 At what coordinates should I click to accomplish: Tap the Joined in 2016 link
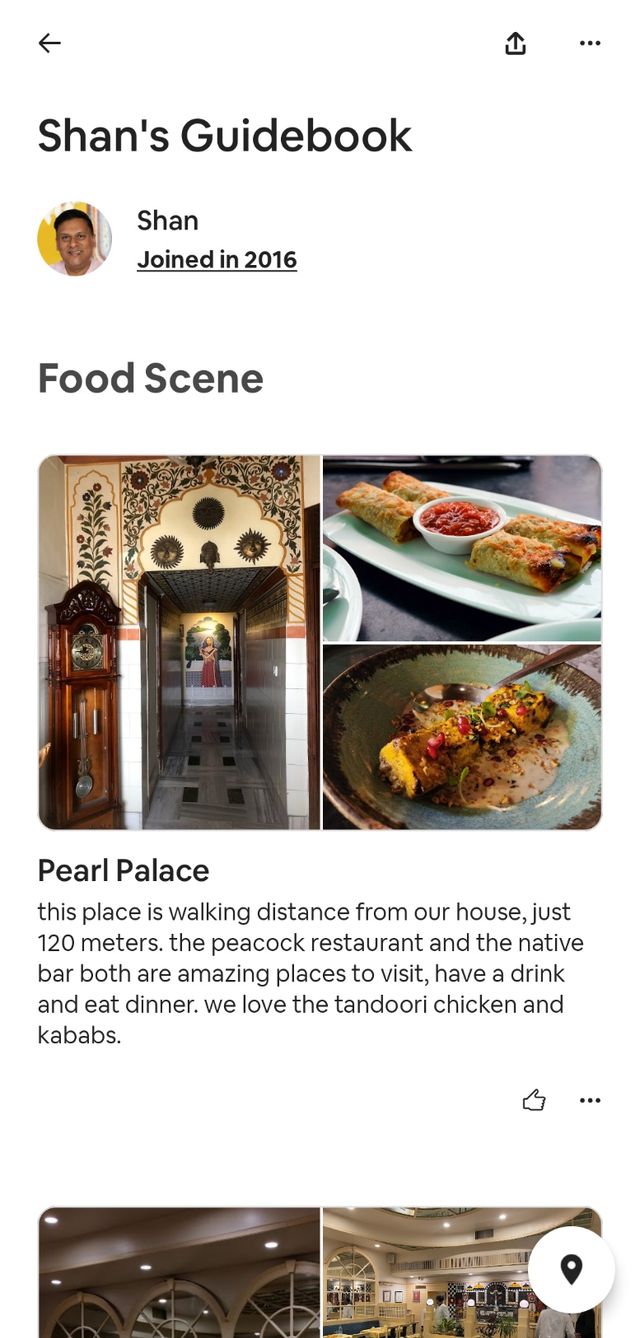point(217,260)
